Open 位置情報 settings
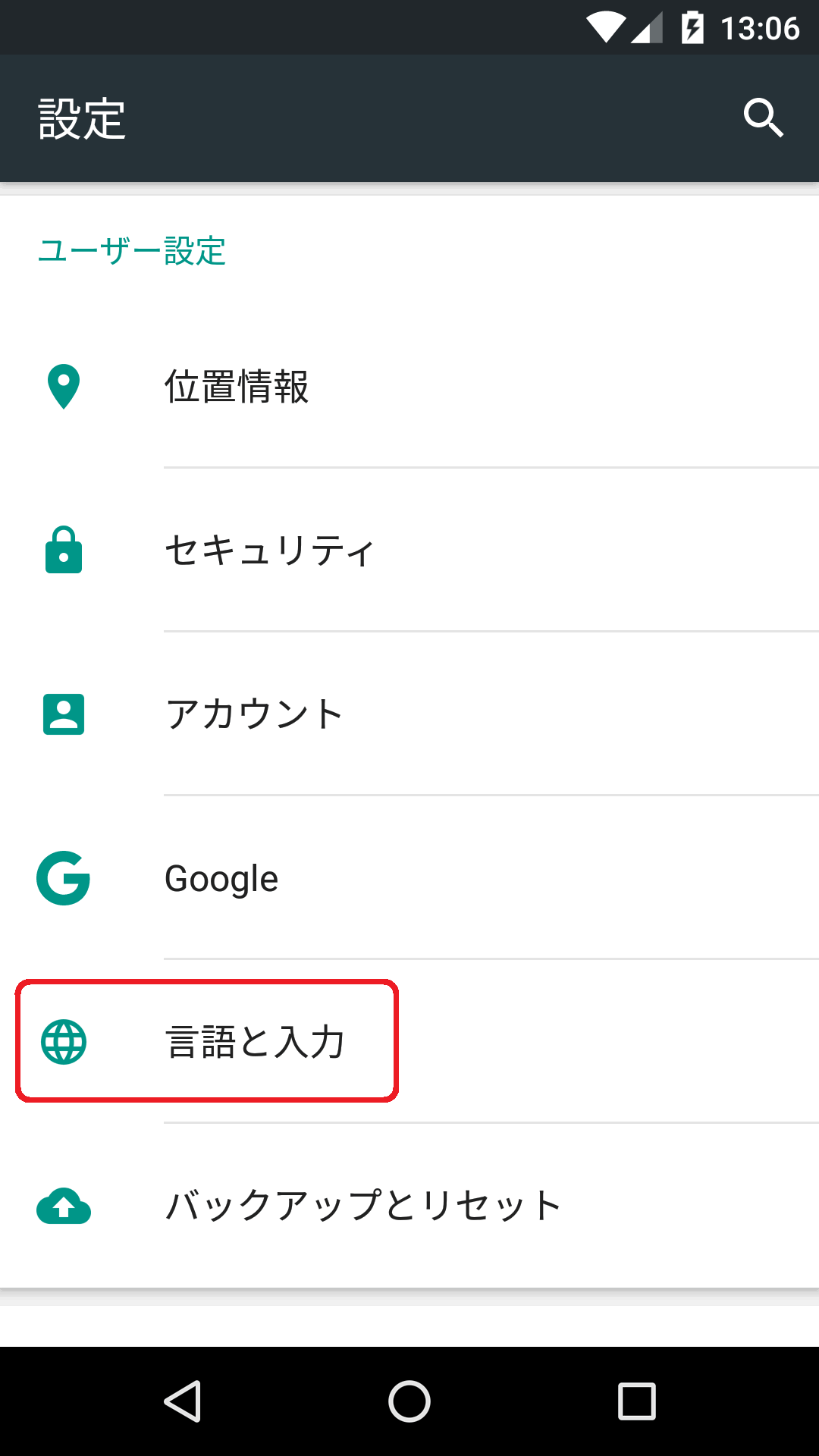Viewport: 819px width, 1456px height. [409, 386]
